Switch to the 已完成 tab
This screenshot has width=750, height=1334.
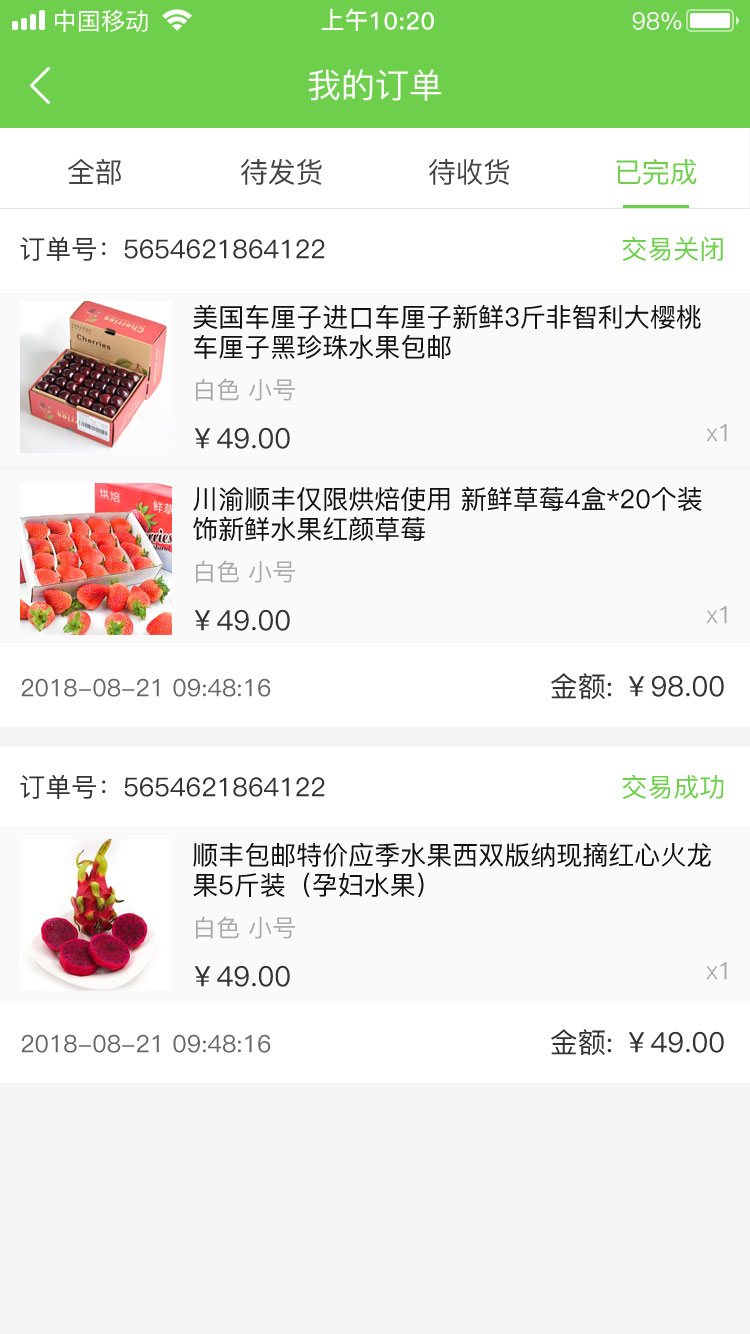click(x=657, y=172)
